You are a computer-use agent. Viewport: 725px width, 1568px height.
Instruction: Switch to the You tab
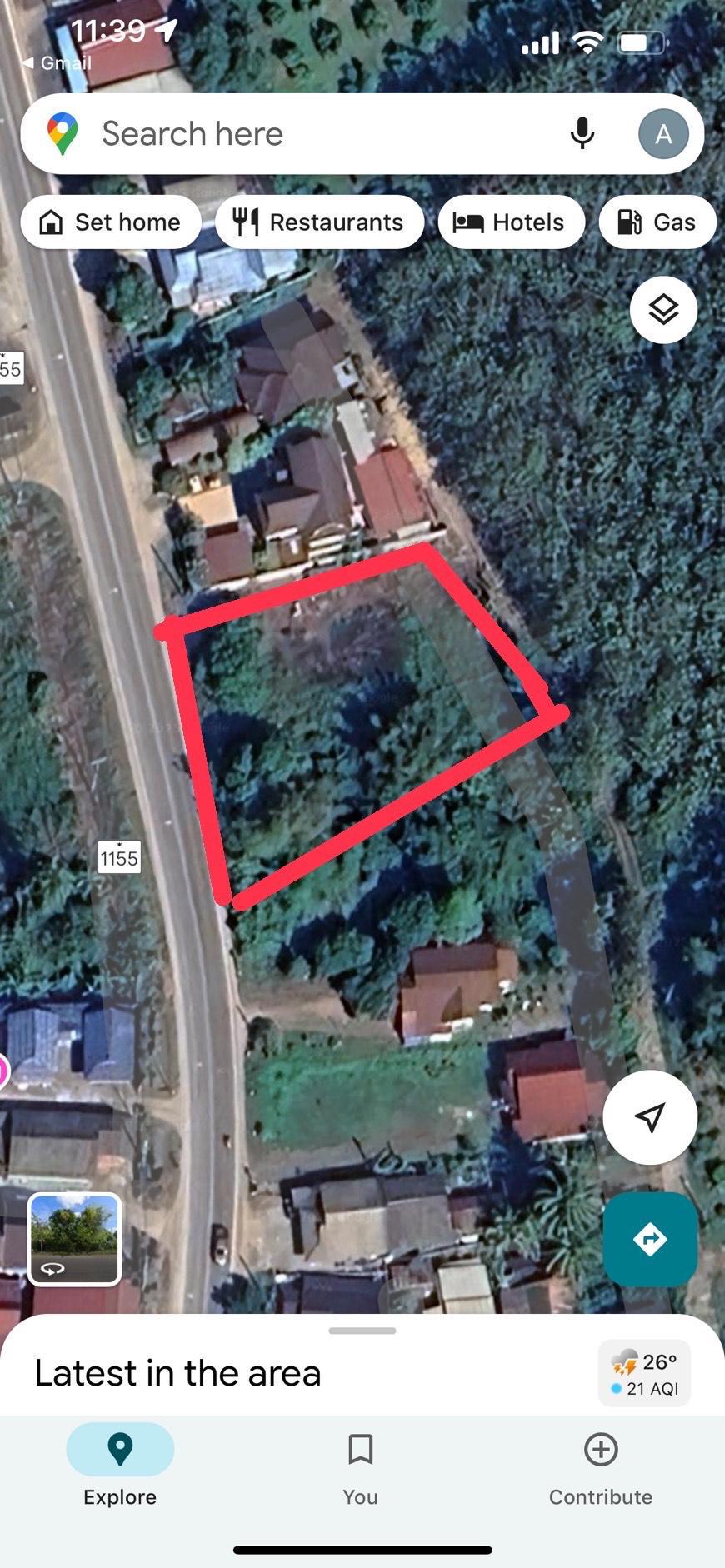pyautogui.click(x=360, y=1464)
